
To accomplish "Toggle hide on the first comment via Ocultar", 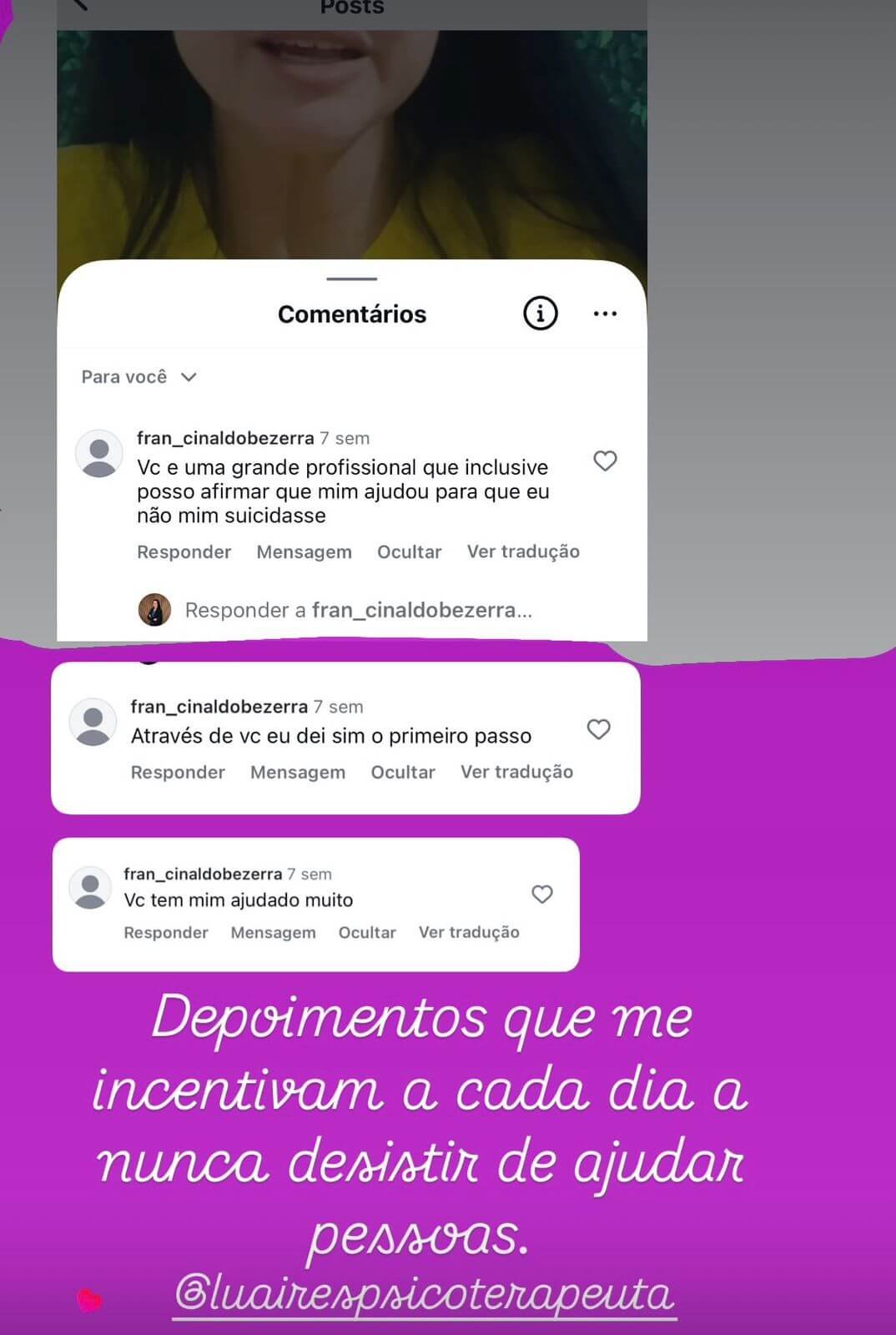I will [409, 552].
